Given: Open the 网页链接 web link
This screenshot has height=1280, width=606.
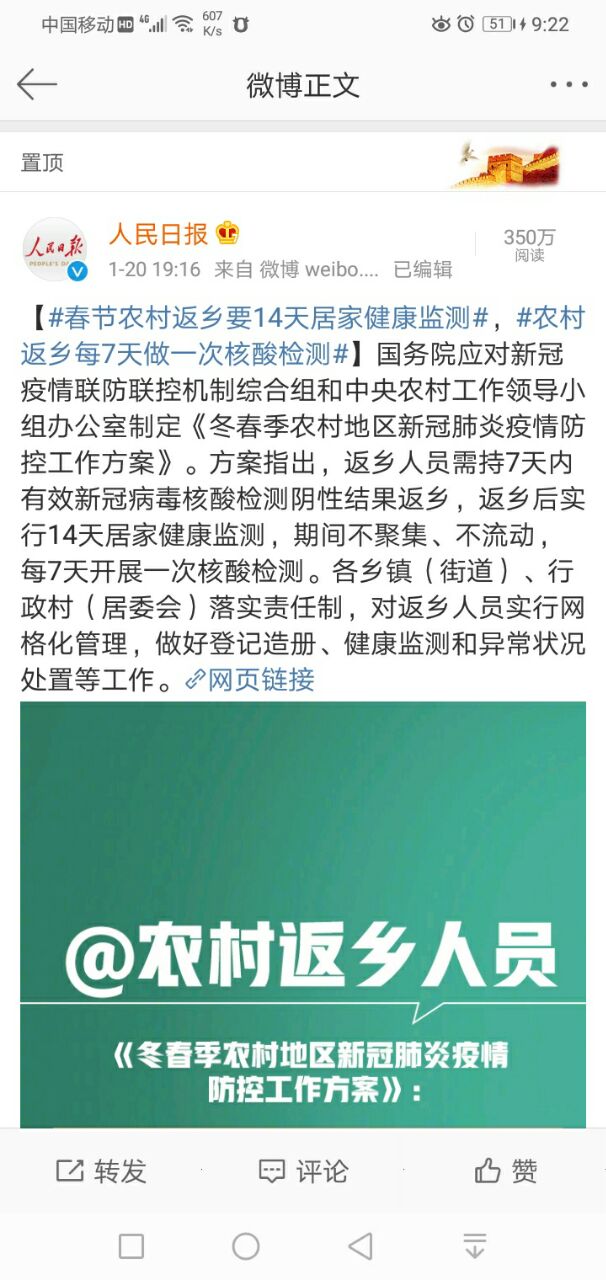Looking at the screenshot, I should click(x=250, y=680).
